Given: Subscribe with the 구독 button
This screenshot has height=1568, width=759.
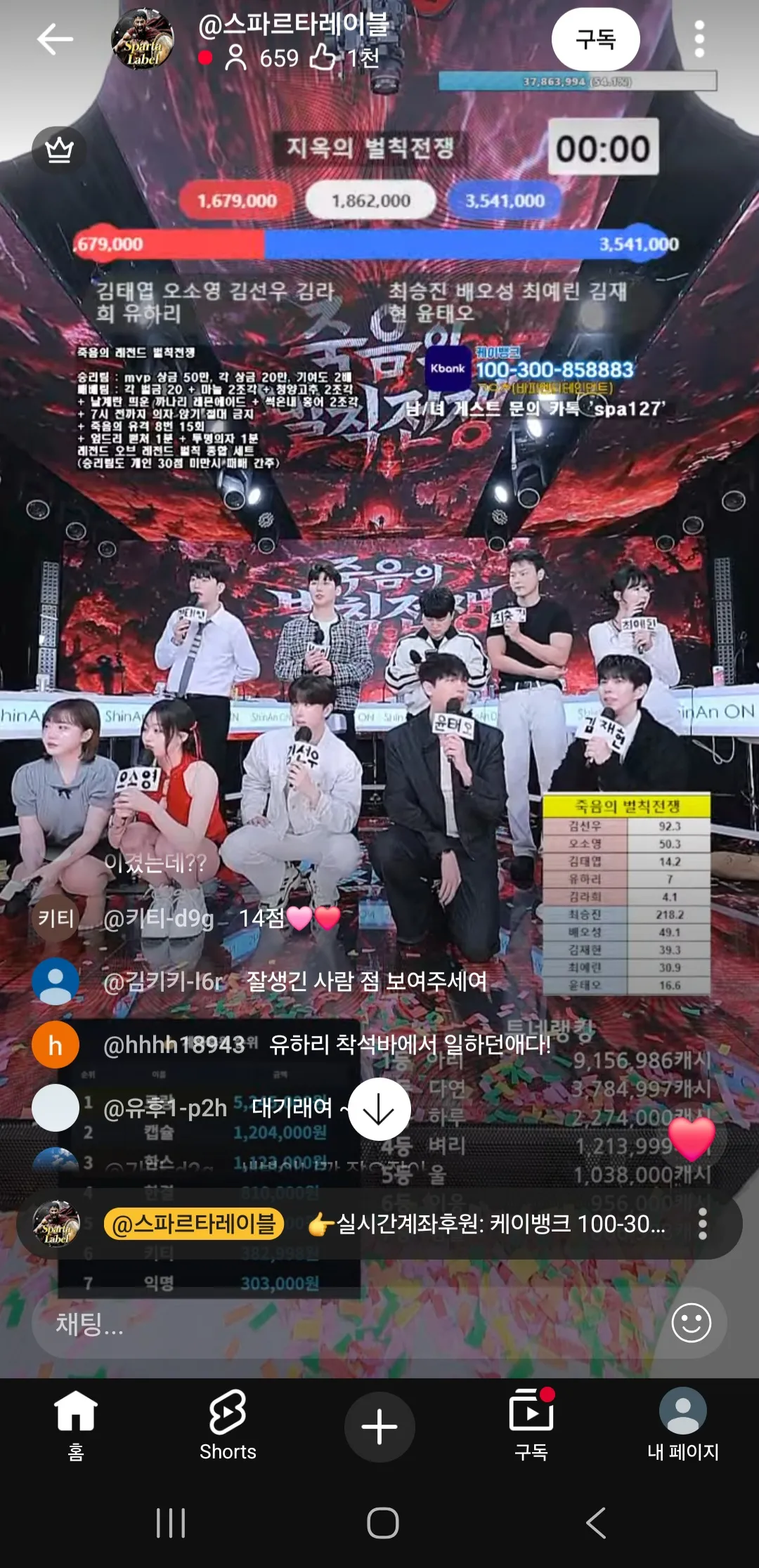Looking at the screenshot, I should [x=595, y=39].
